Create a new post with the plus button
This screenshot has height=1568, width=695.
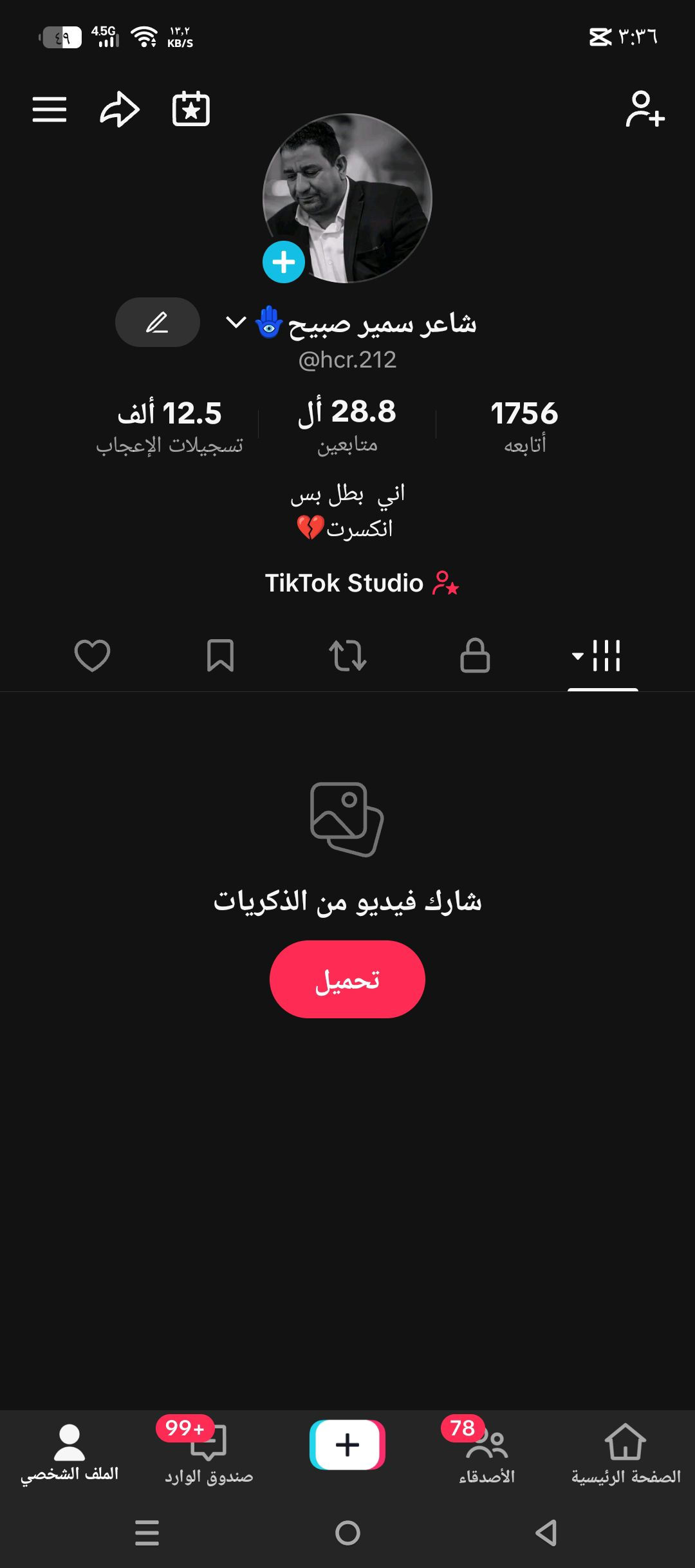click(347, 1445)
